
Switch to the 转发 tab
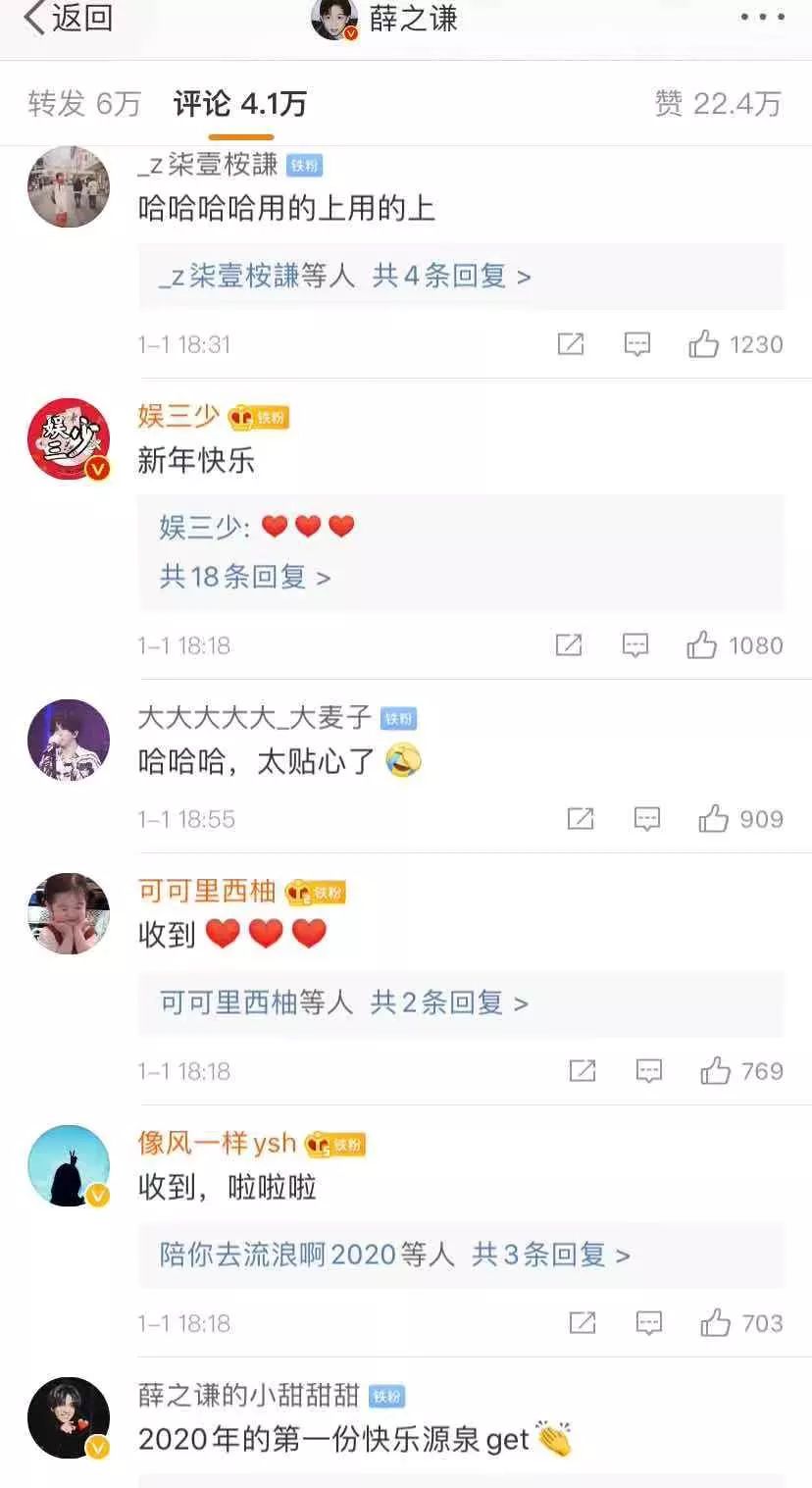coord(84,104)
